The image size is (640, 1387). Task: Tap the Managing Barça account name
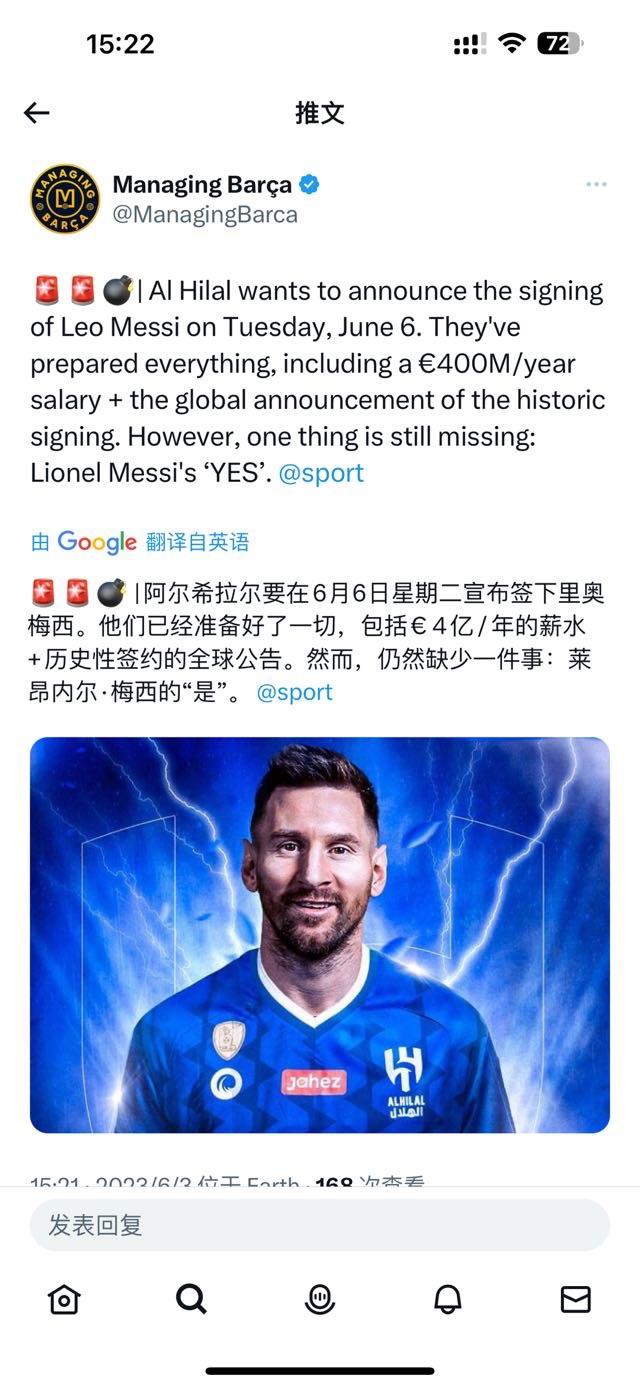point(202,185)
